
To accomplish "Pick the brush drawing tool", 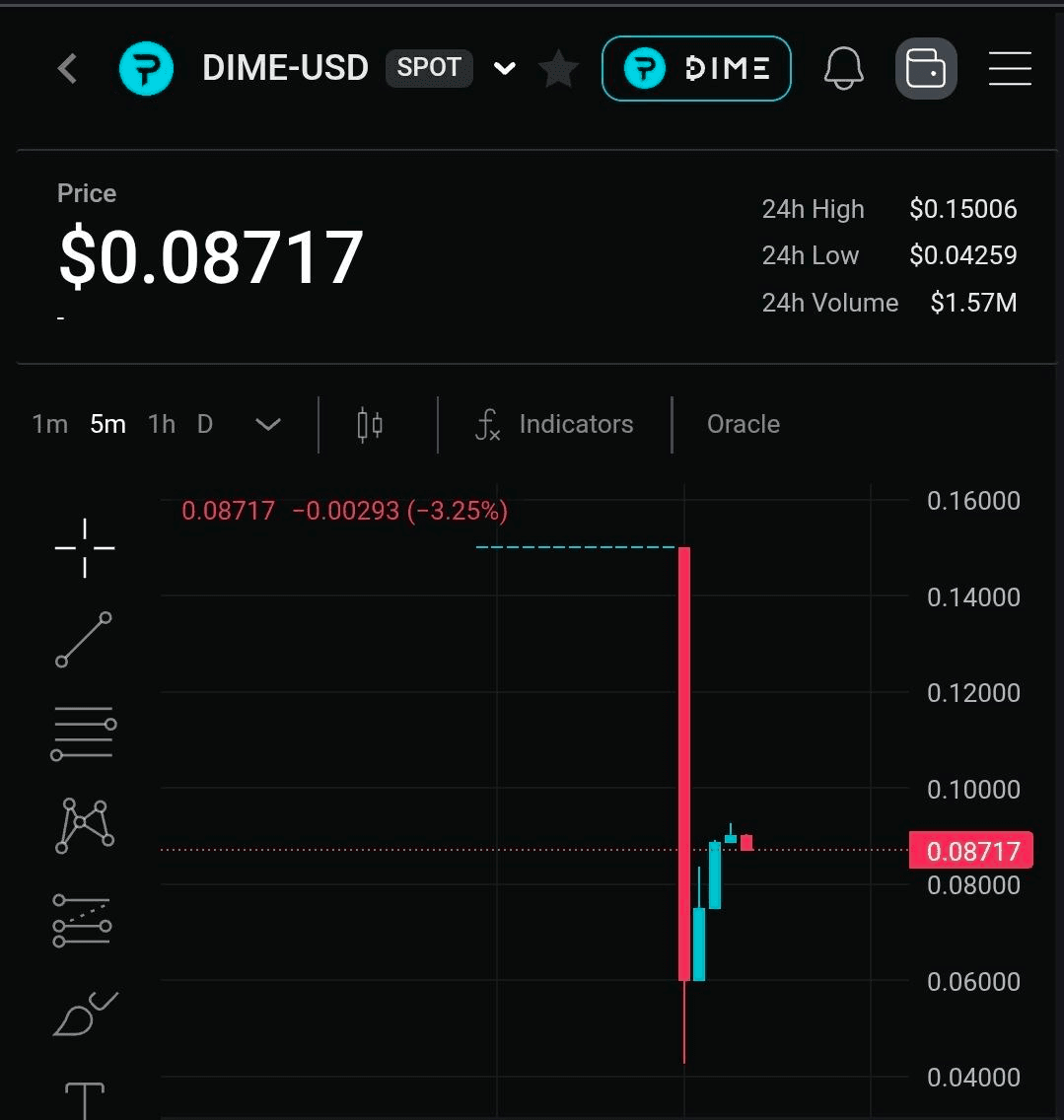I will coord(84,1015).
